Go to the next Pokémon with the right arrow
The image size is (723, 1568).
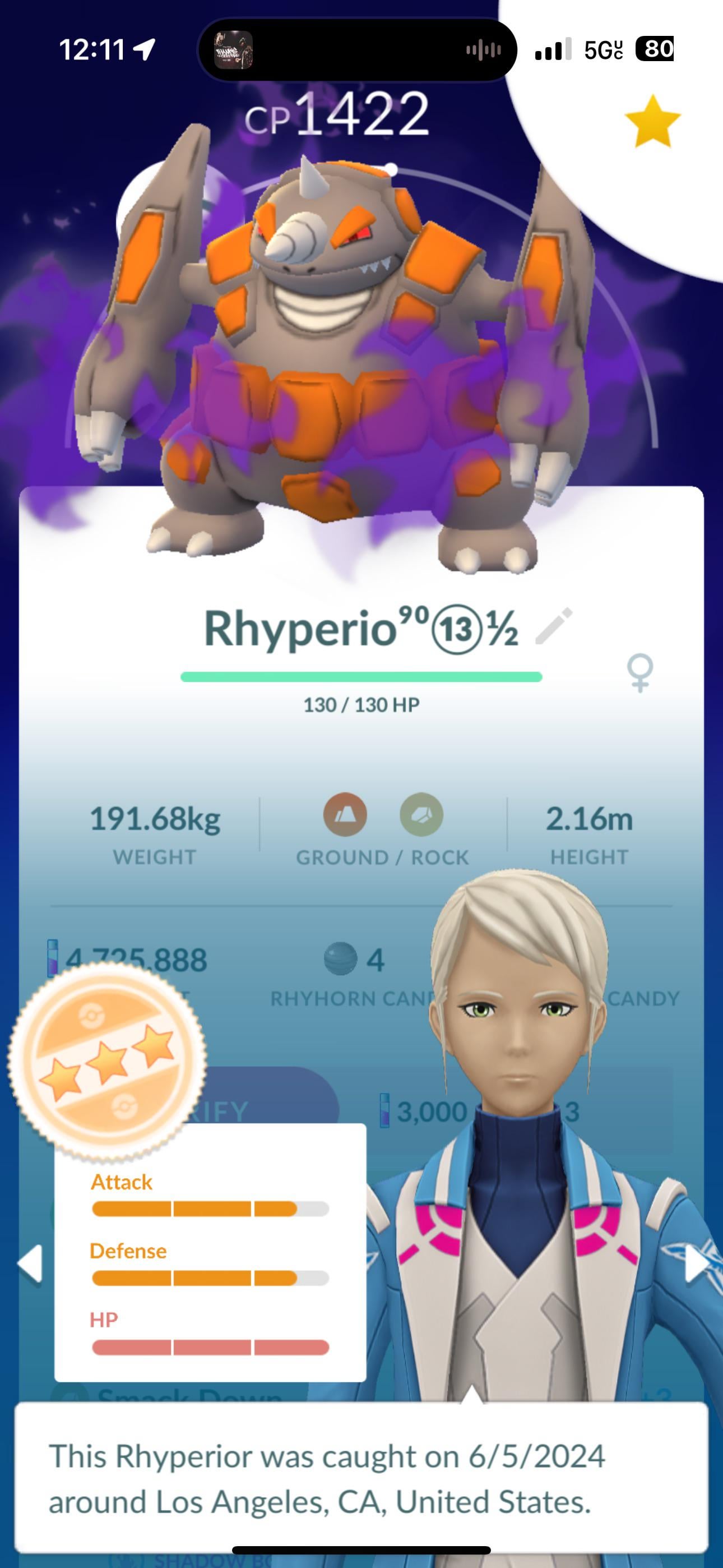[697, 1263]
